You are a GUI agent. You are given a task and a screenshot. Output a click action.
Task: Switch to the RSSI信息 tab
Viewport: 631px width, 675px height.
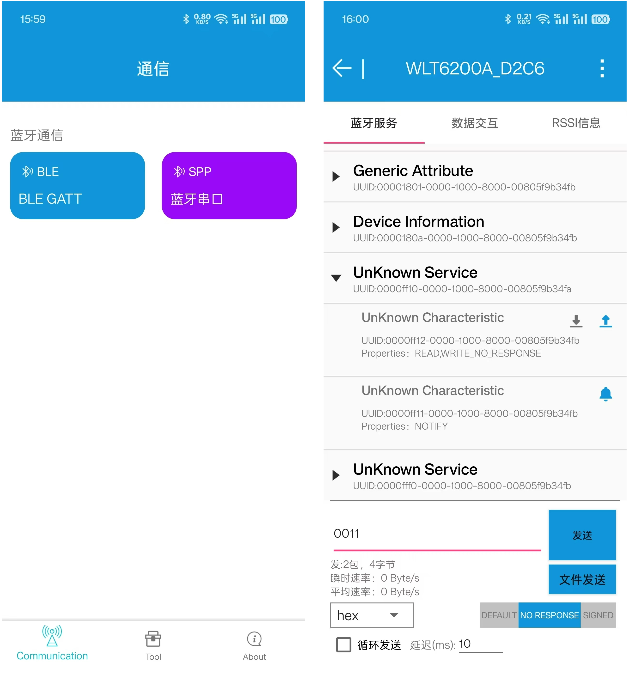pos(576,123)
